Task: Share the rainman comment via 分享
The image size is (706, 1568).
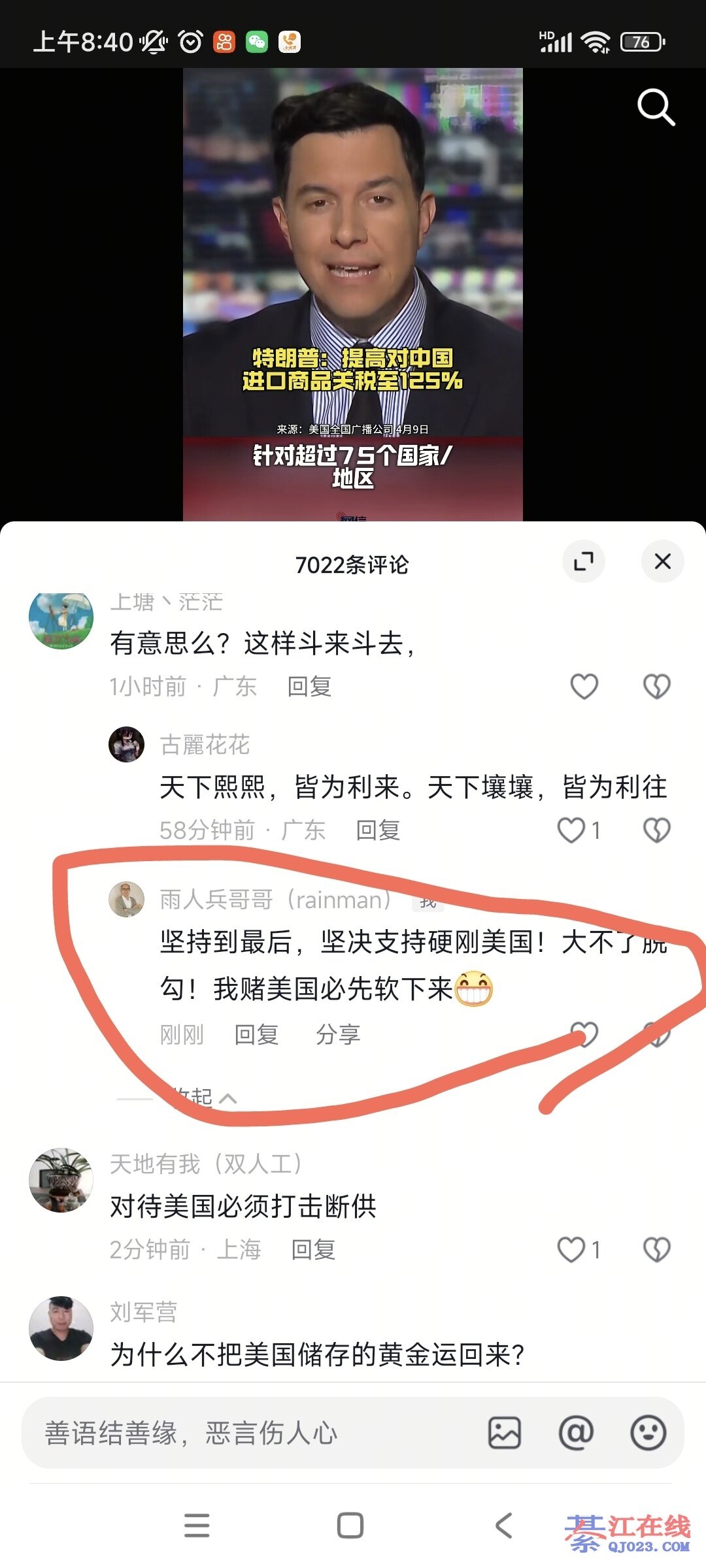Action: (x=338, y=1034)
